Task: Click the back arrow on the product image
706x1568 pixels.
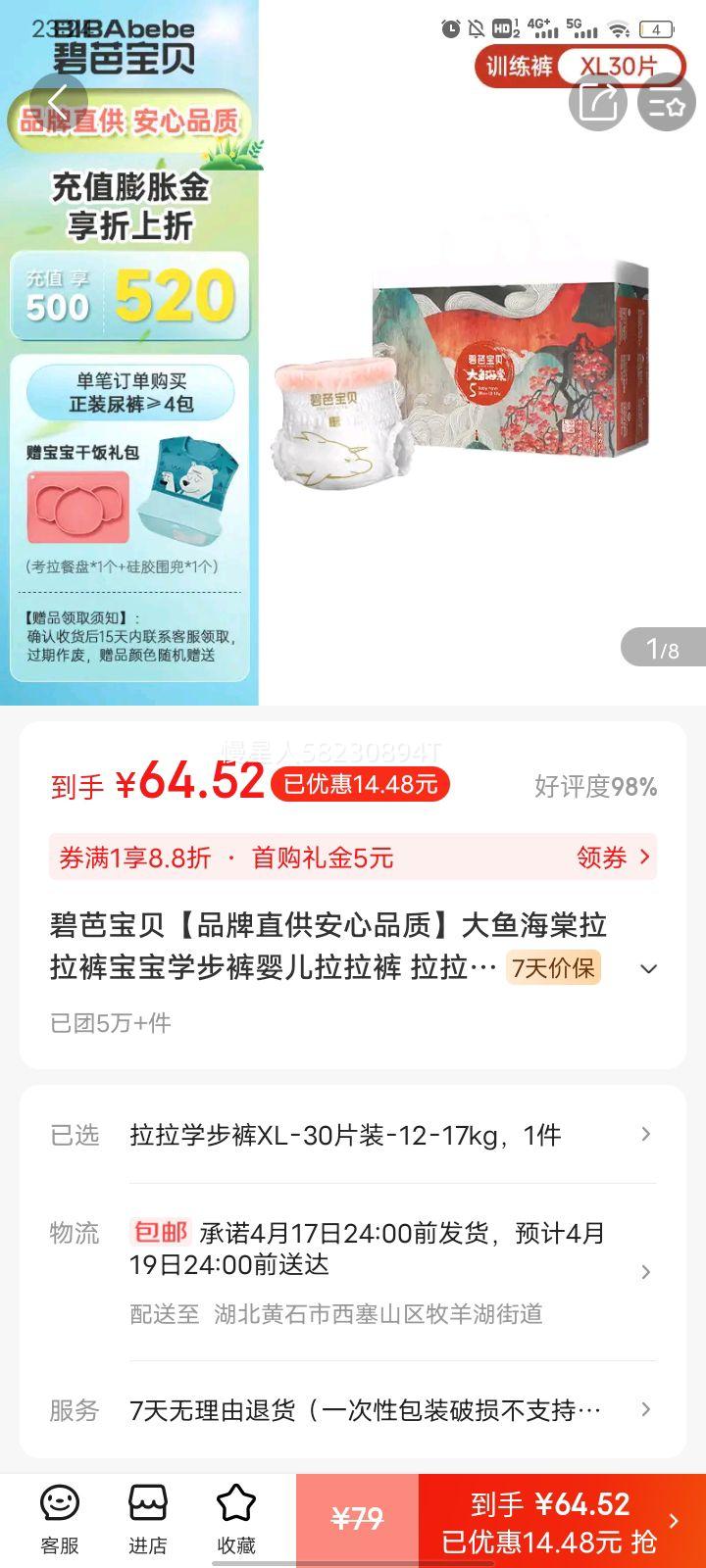Action: click(x=61, y=100)
